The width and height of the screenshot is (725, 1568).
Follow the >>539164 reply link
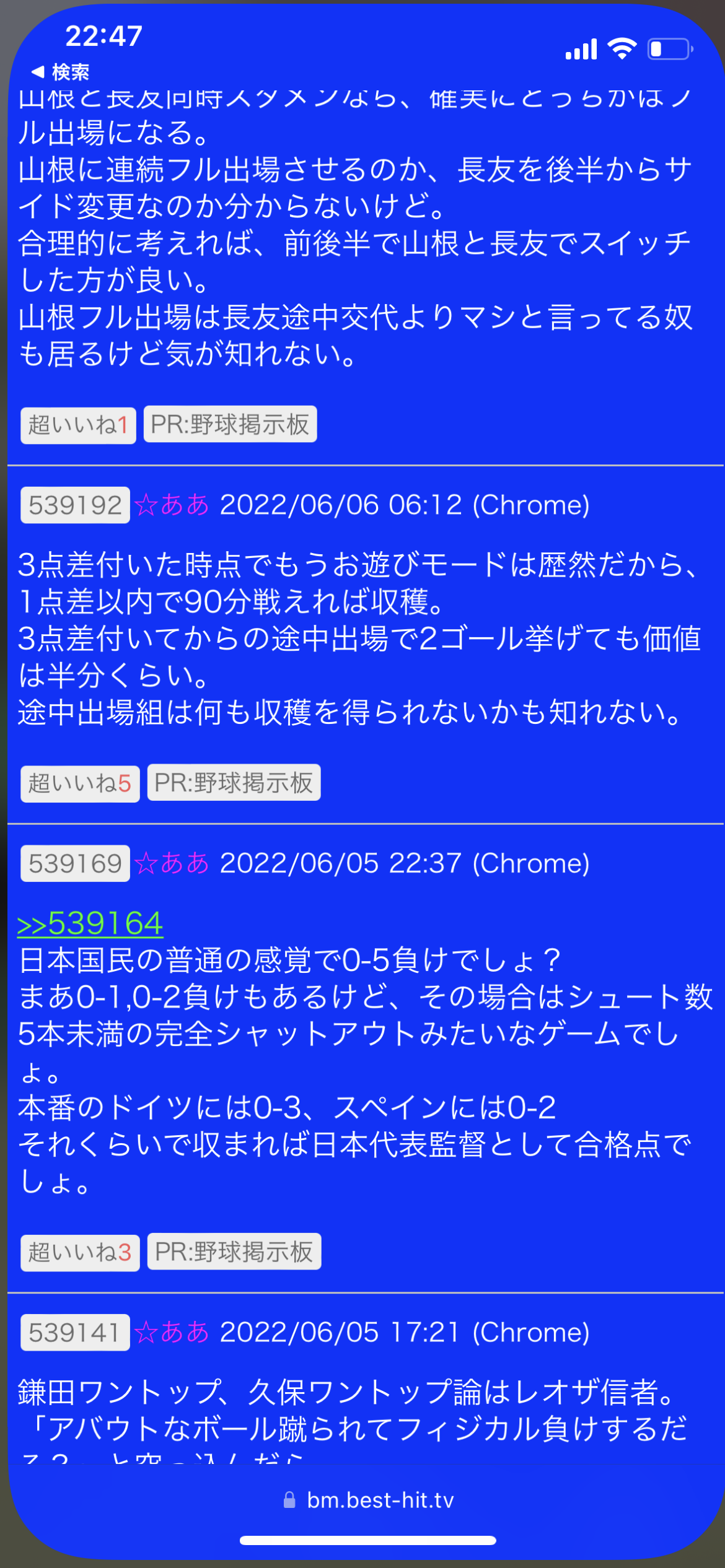pyautogui.click(x=90, y=923)
